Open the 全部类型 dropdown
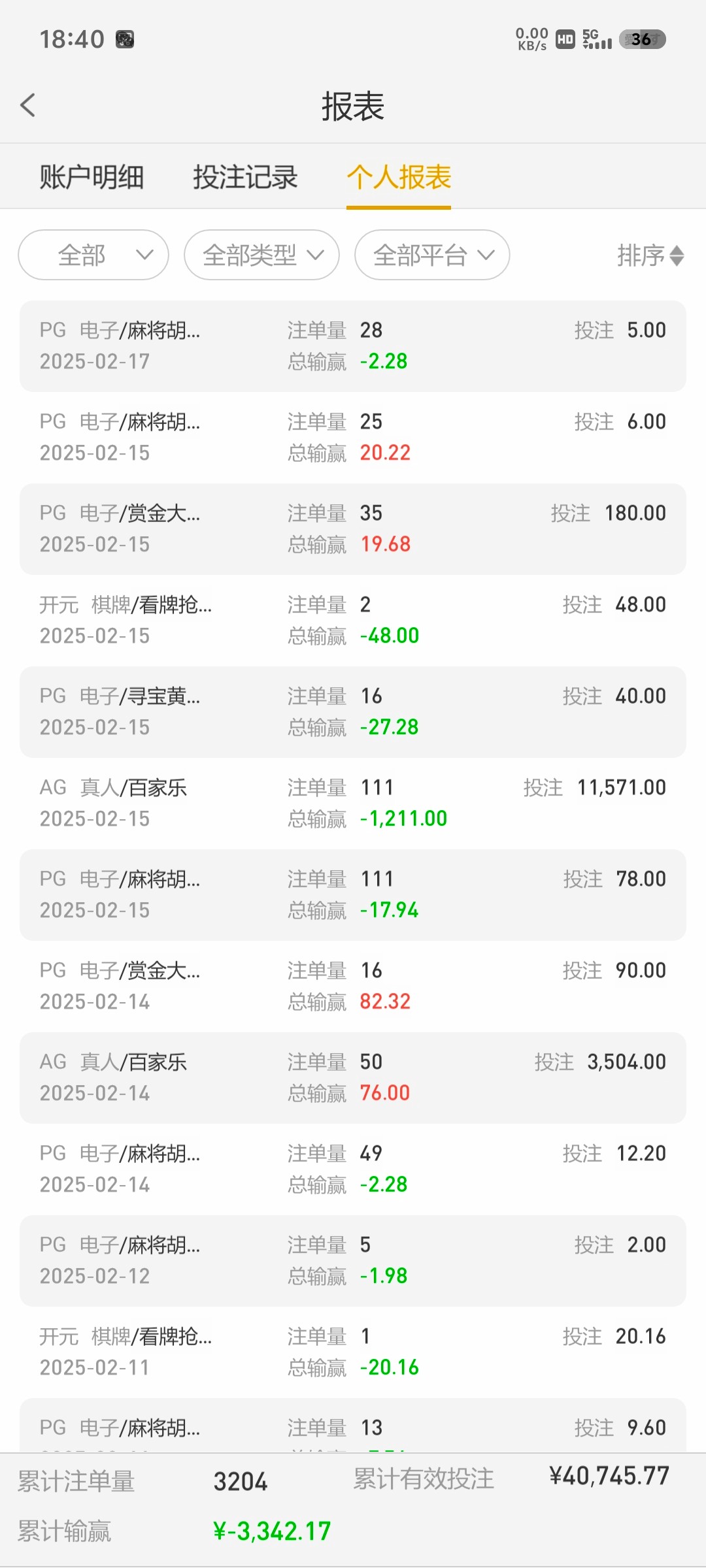 click(x=261, y=255)
